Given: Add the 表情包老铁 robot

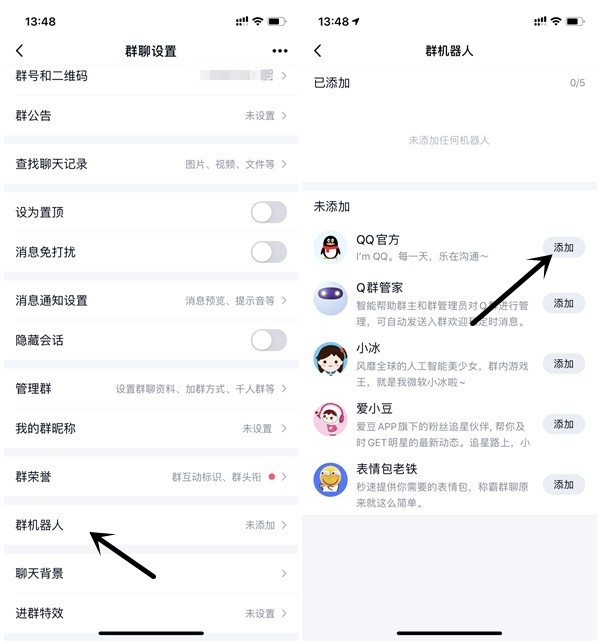Looking at the screenshot, I should 563,484.
